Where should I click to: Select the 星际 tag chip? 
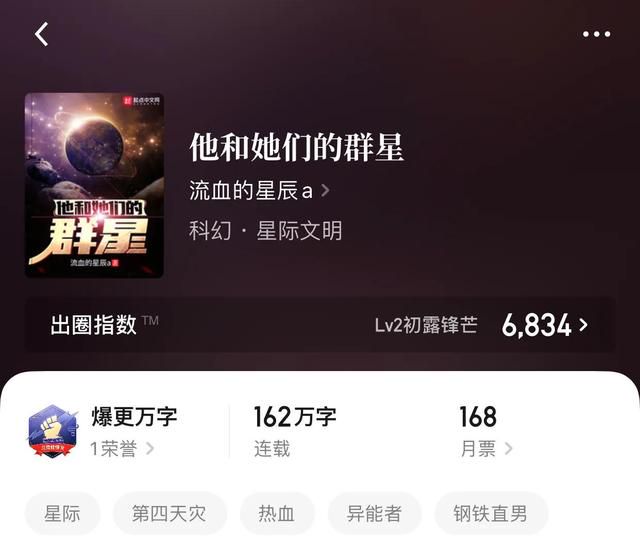62,514
